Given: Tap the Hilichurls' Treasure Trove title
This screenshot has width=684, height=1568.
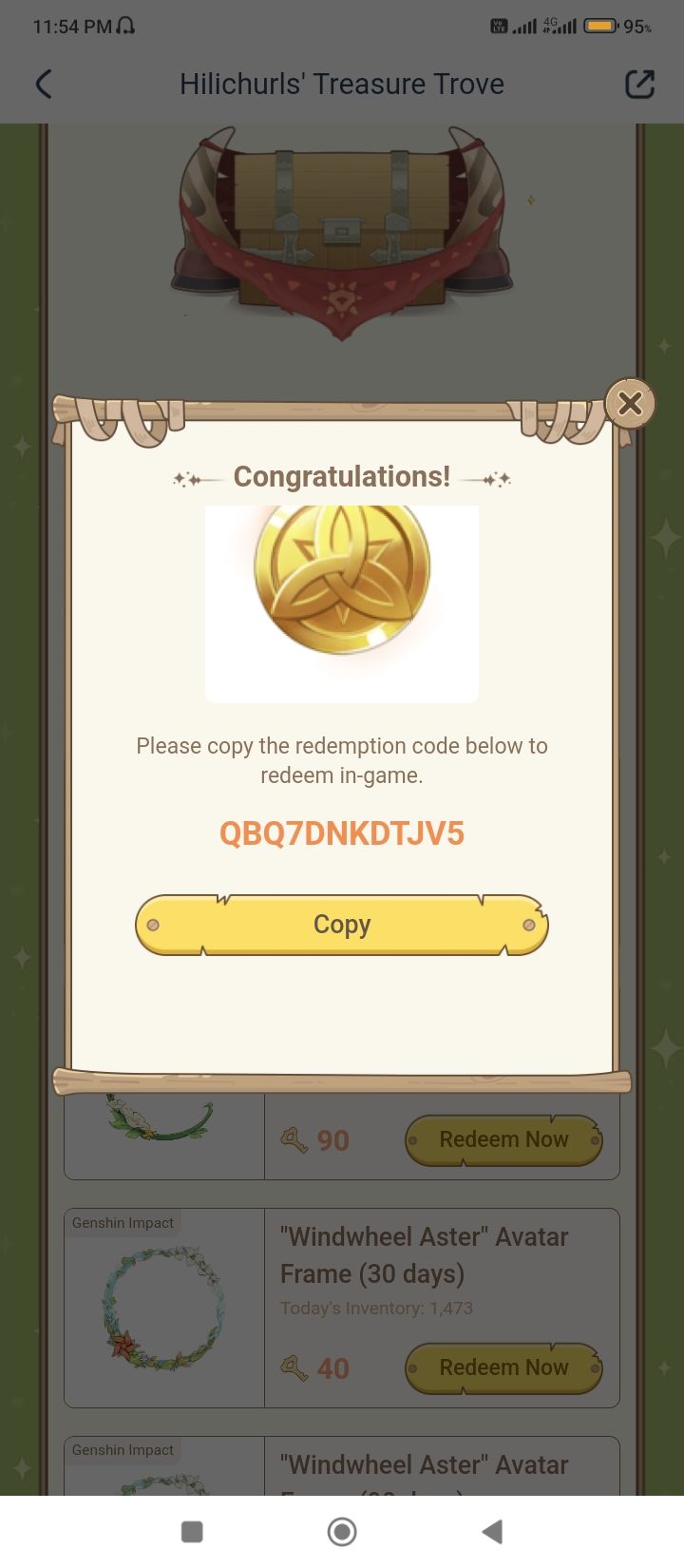Looking at the screenshot, I should [x=341, y=84].
